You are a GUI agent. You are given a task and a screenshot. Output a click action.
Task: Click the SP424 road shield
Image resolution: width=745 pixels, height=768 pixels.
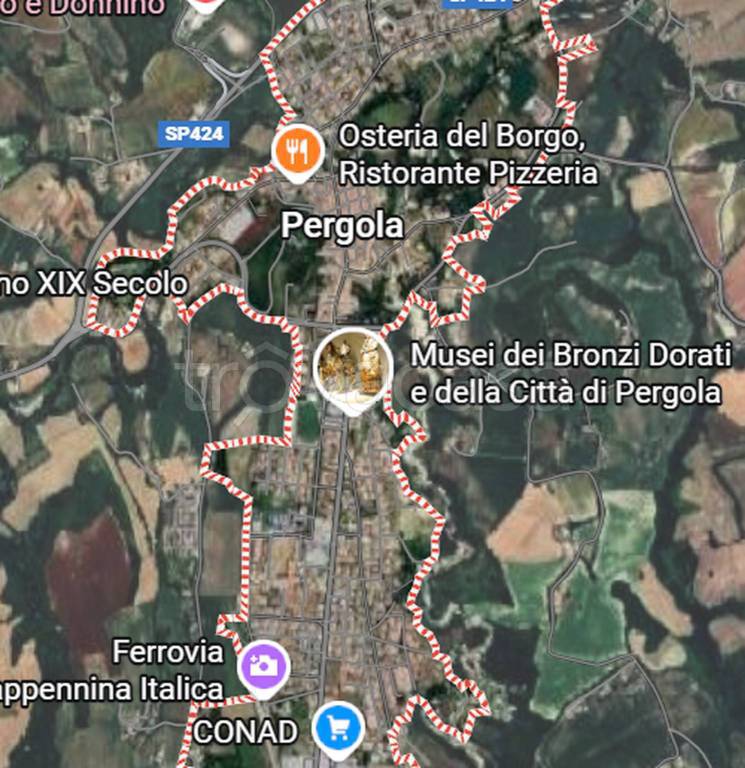196,131
